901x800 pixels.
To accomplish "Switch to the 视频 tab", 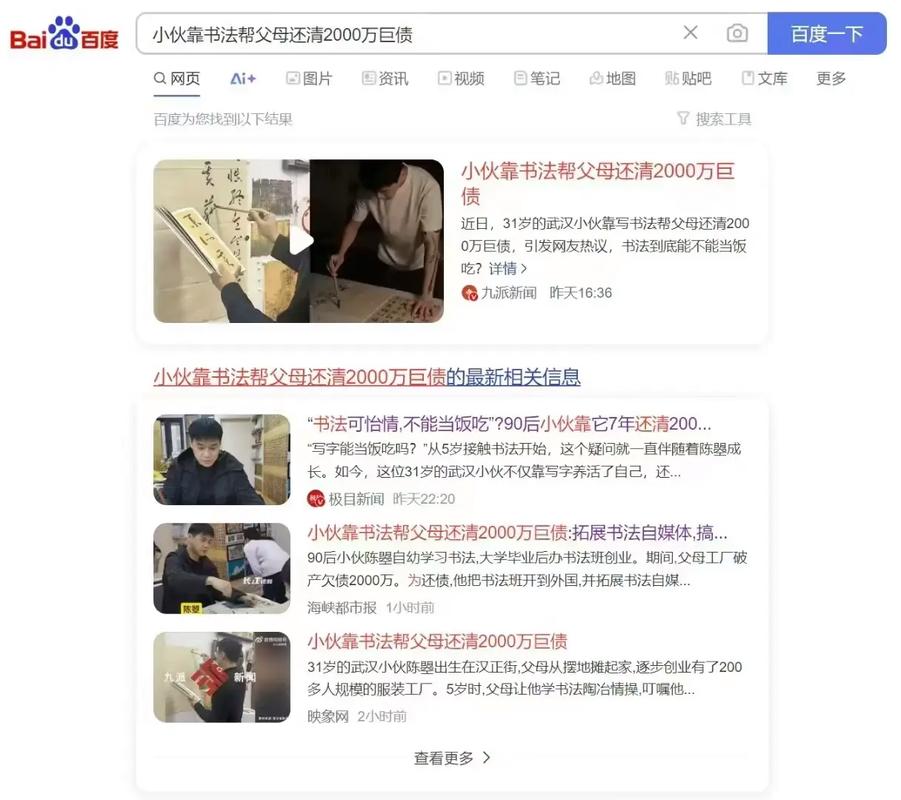I will [461, 78].
